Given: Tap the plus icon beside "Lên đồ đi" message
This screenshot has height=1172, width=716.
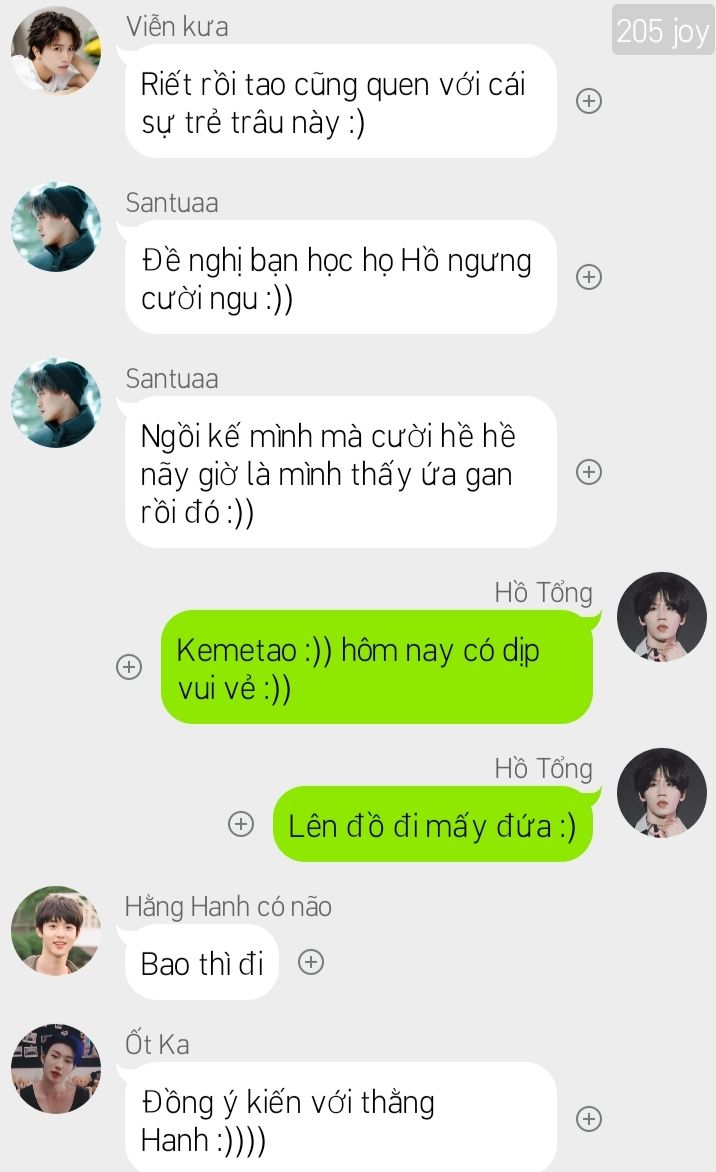Looking at the screenshot, I should tap(241, 824).
